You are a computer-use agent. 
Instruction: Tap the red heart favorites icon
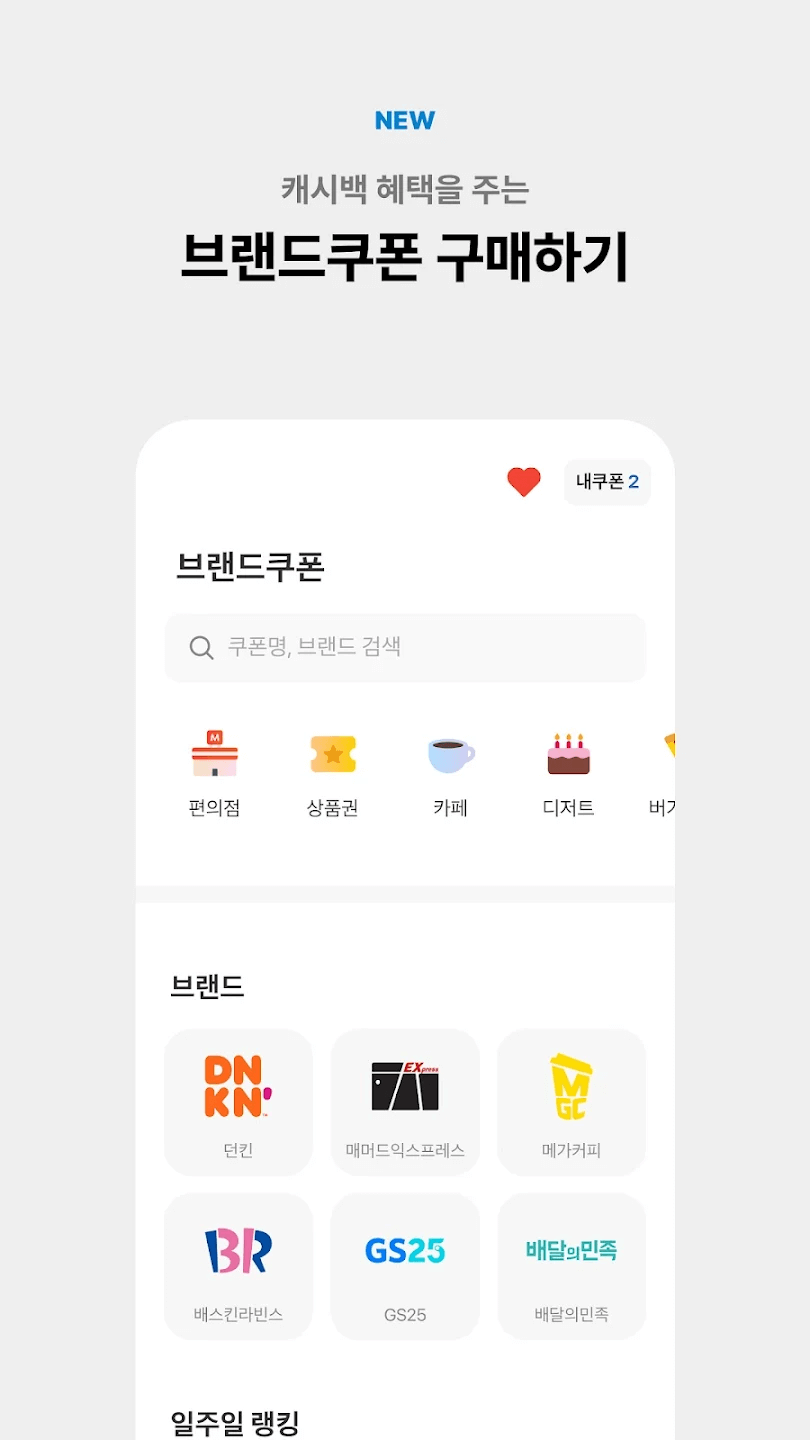pyautogui.click(x=524, y=481)
